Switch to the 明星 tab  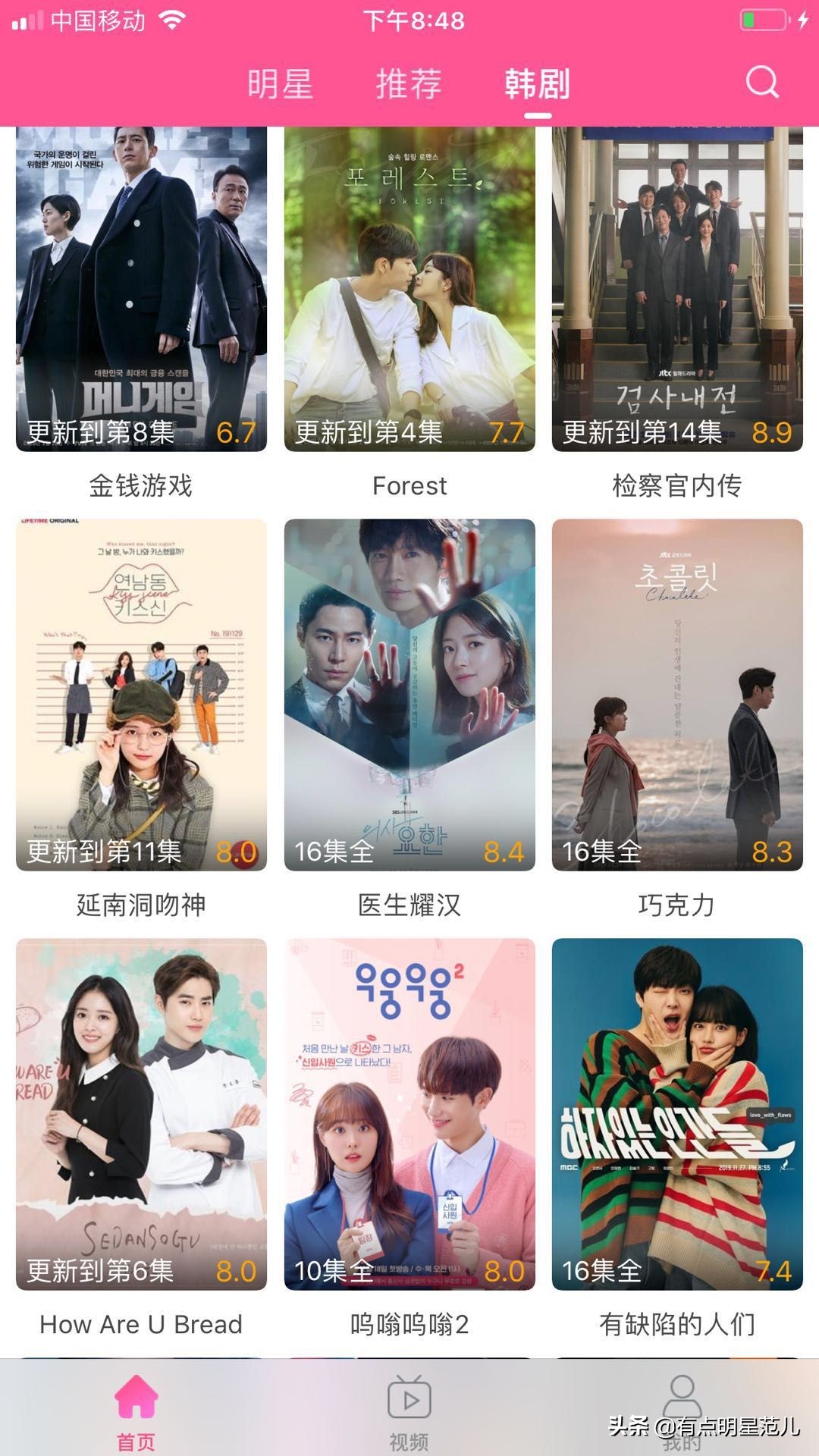pyautogui.click(x=280, y=83)
